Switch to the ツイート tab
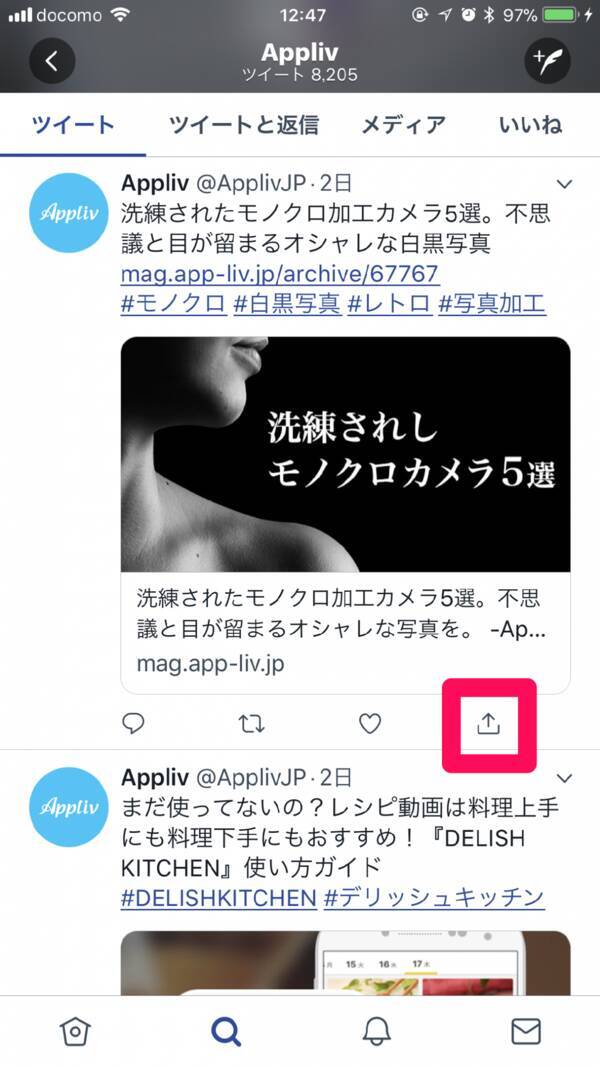600x1067 pixels. click(73, 125)
